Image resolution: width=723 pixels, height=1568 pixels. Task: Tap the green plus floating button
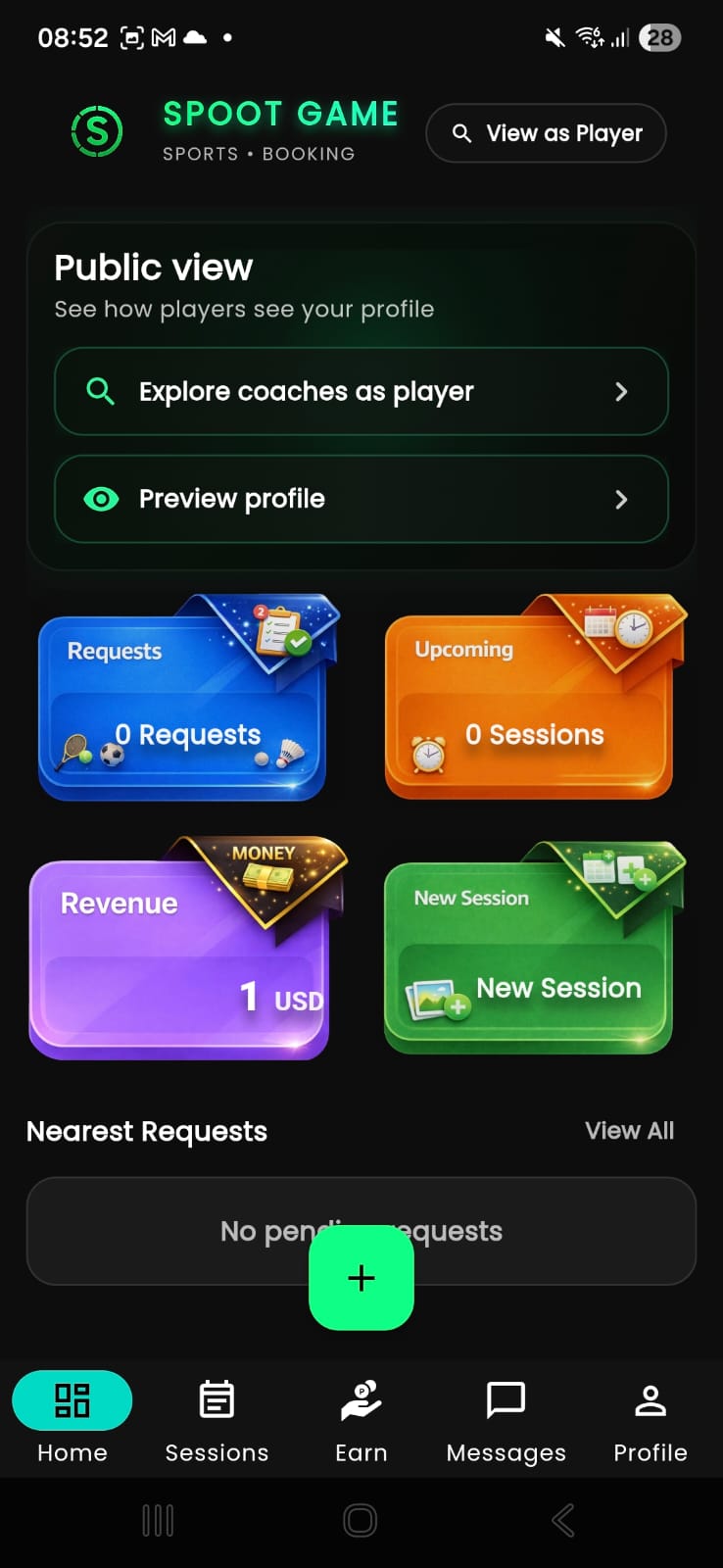click(361, 1278)
